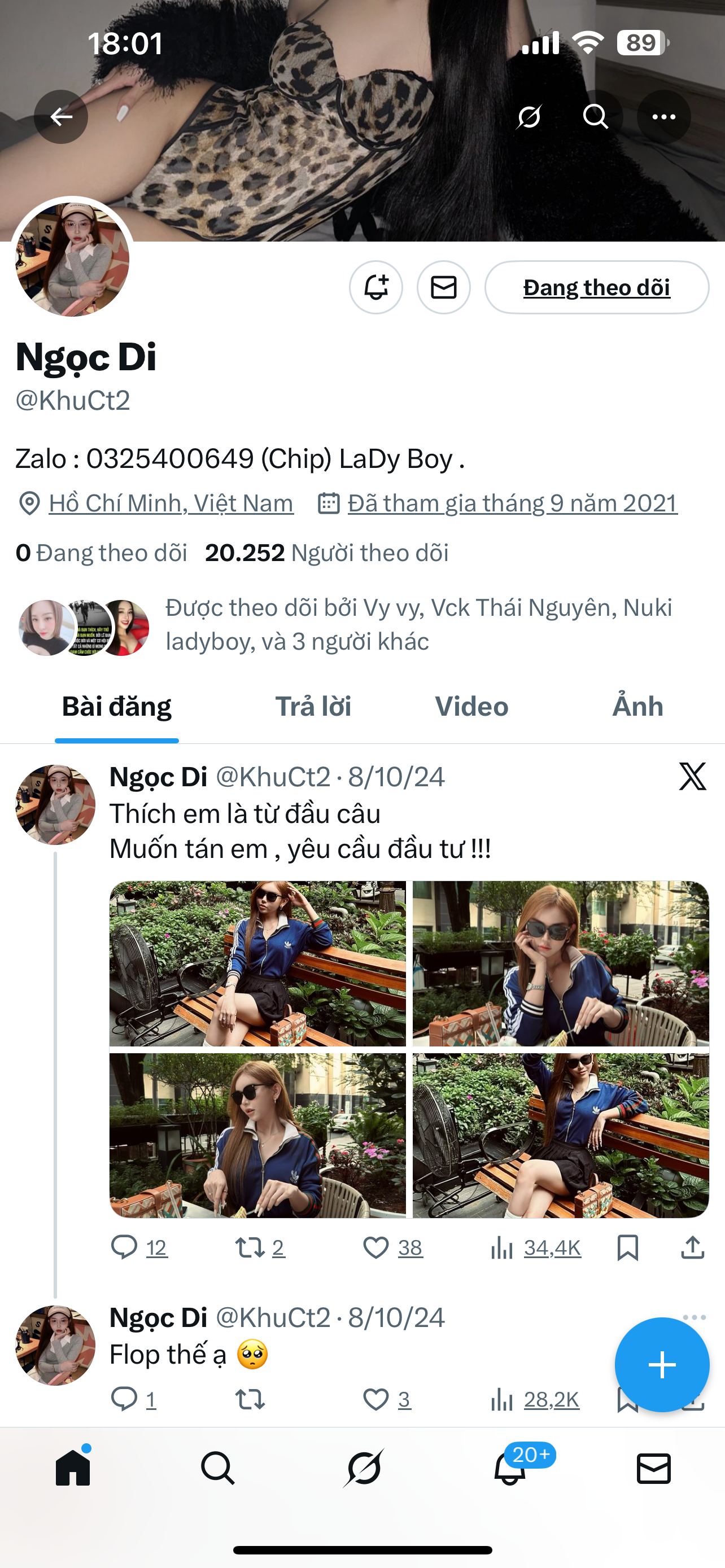View the Người theo dõi followers list
725x1568 pixels.
(327, 553)
